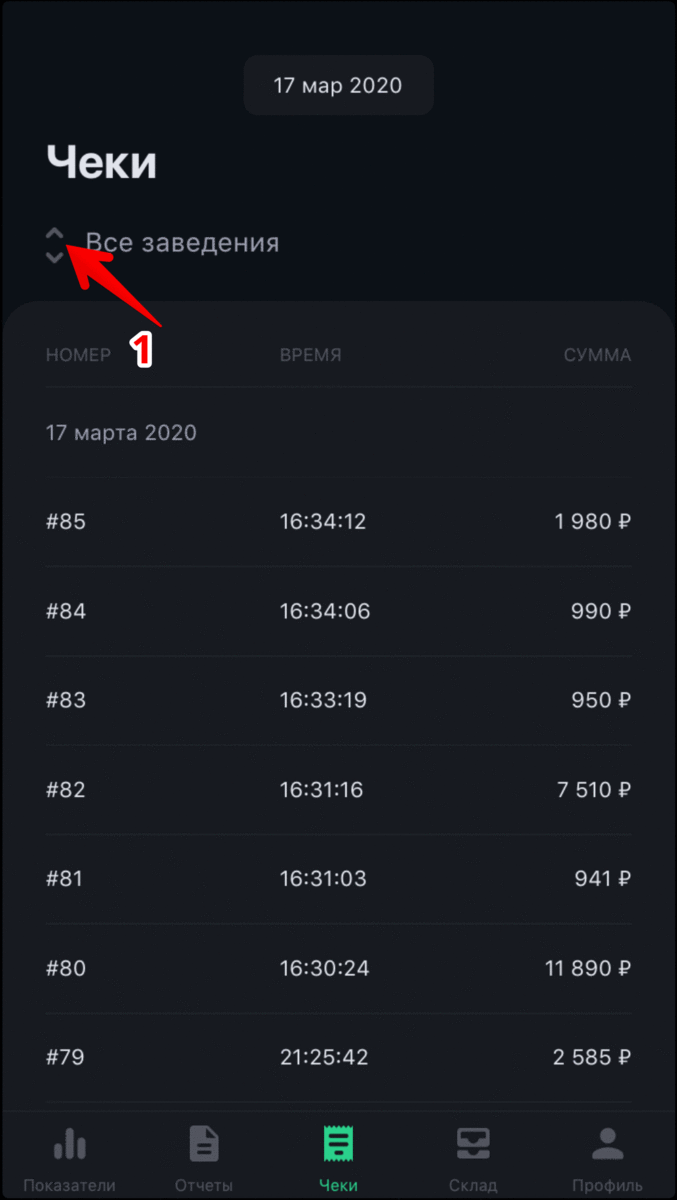Select receipt #81
Screen dimensions: 677x1200
click(338, 879)
